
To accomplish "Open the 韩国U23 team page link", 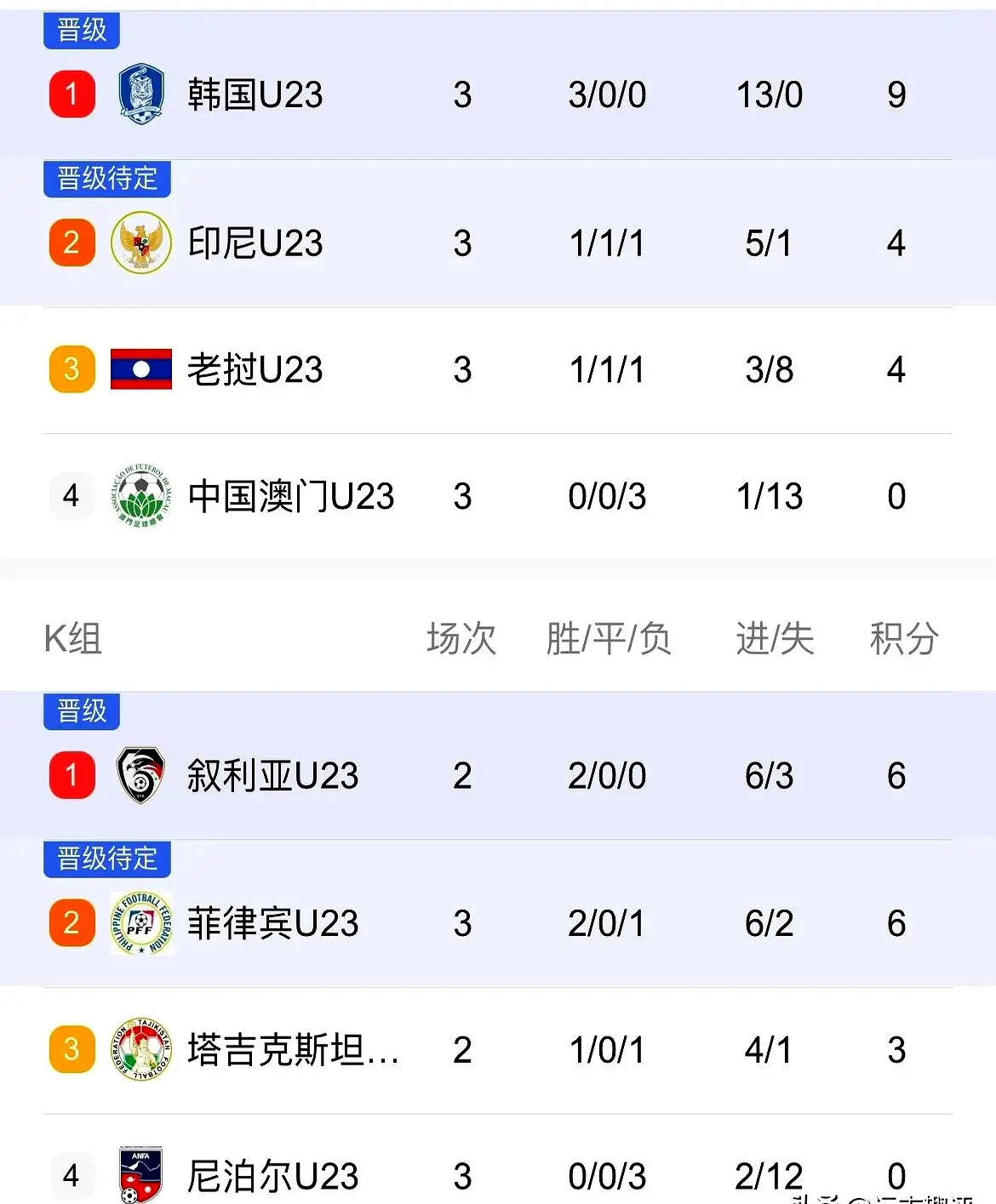I will tap(255, 94).
